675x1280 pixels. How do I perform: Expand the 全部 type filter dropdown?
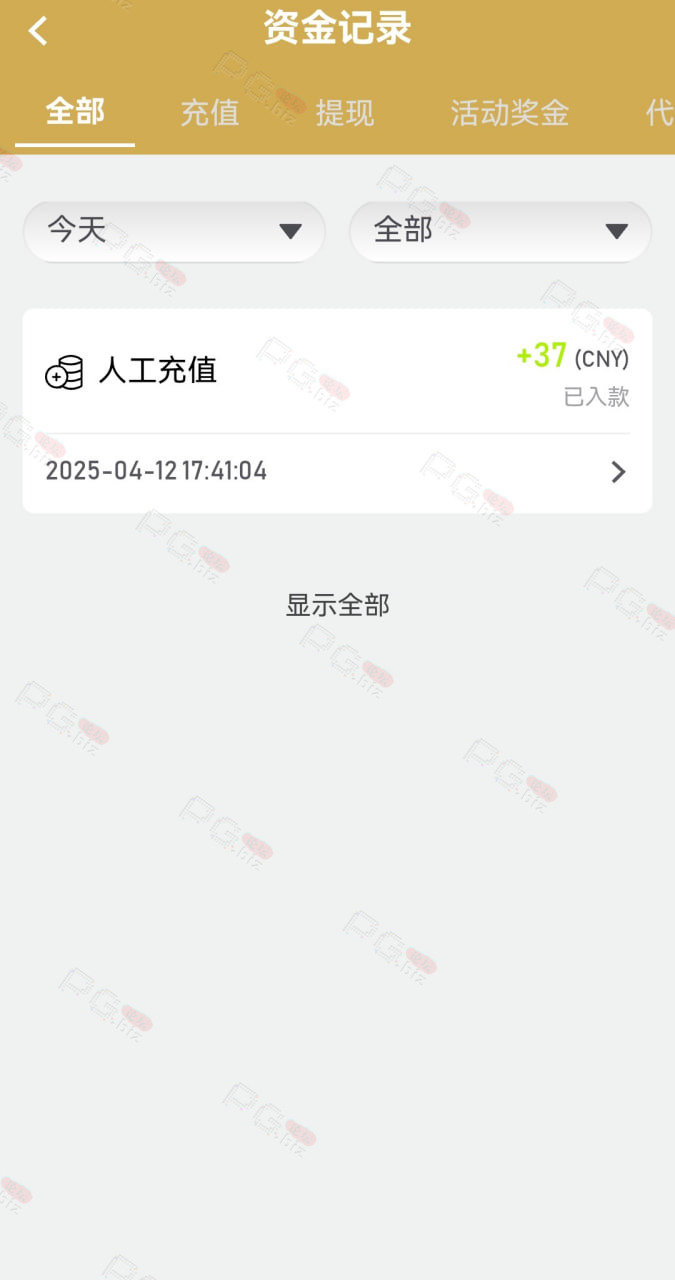[500, 231]
